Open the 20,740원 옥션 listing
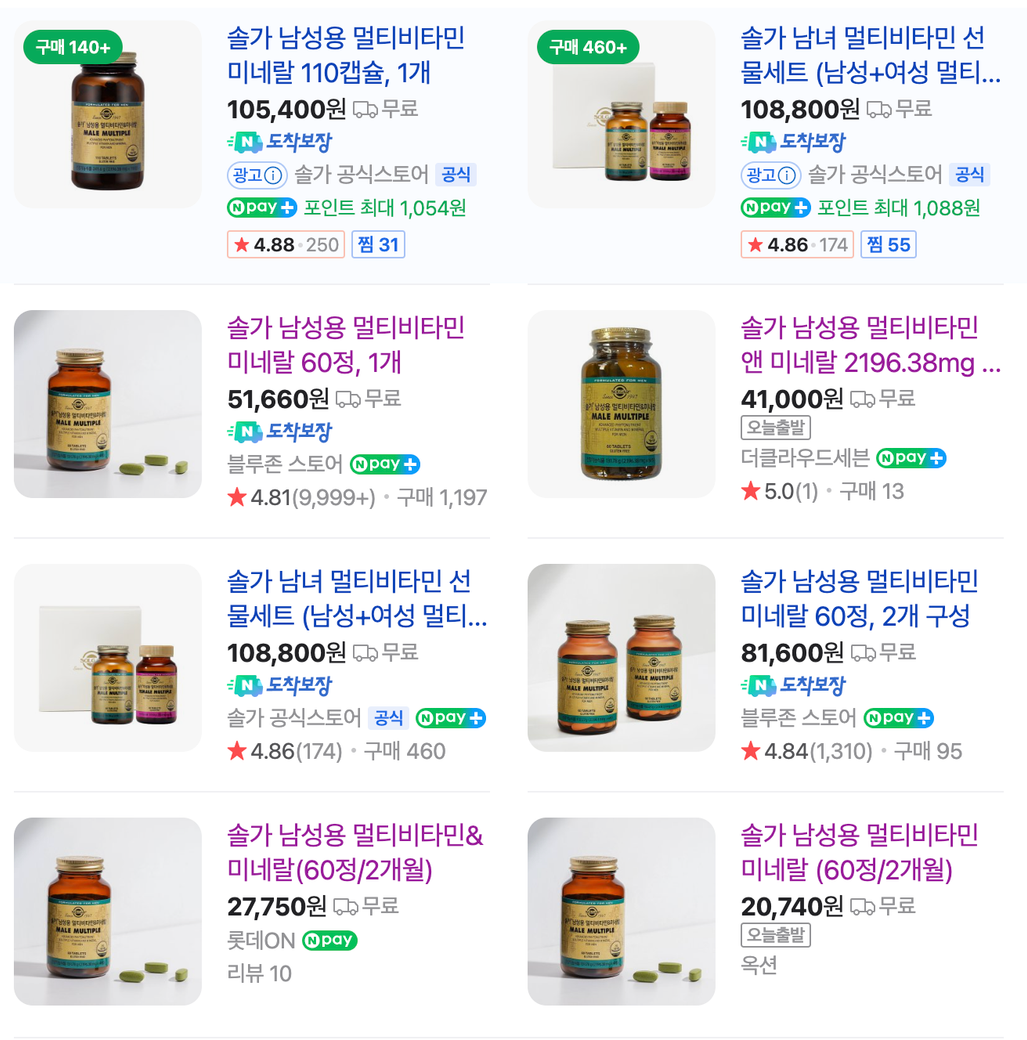The image size is (1027, 1040). (858, 852)
